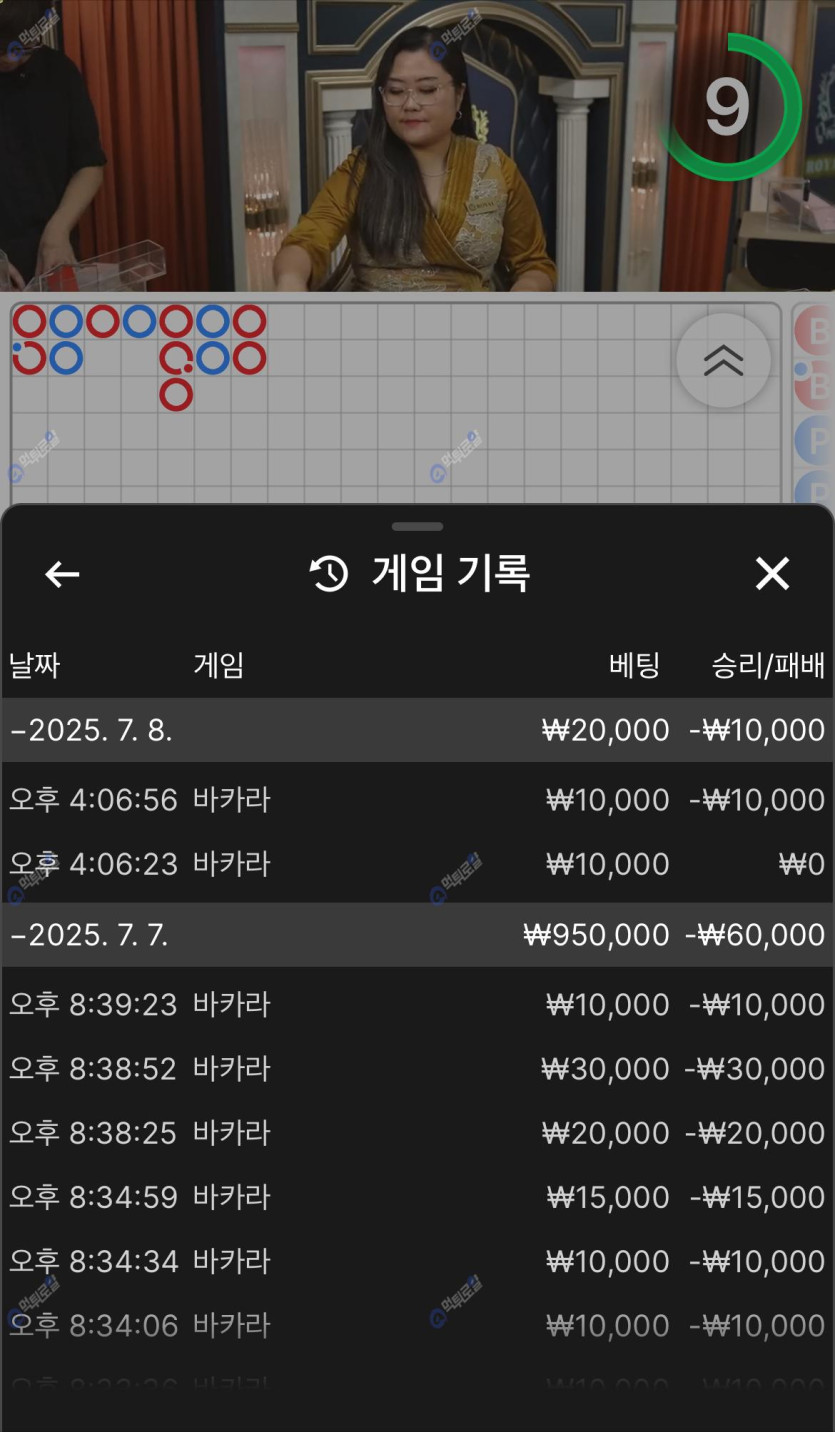Select the 오후 8:34:59 바카라 entry
Image resolution: width=835 pixels, height=1432 pixels.
tap(416, 1197)
